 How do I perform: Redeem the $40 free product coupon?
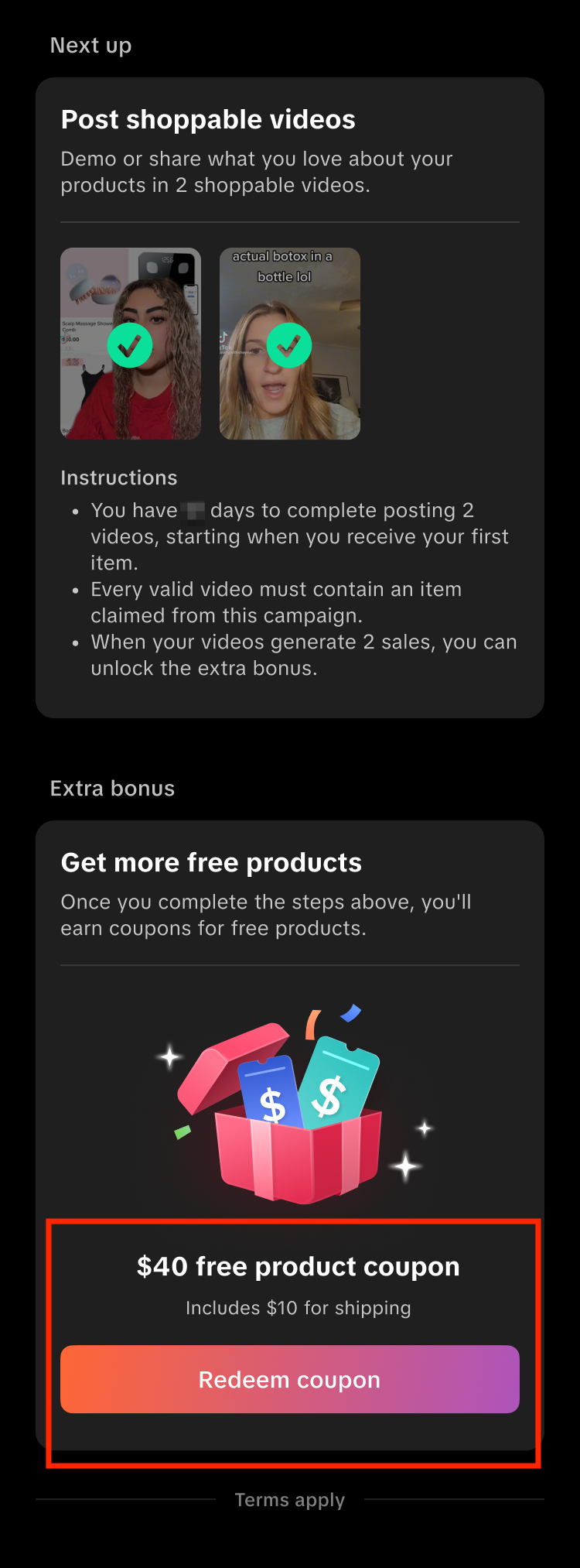(x=289, y=1379)
